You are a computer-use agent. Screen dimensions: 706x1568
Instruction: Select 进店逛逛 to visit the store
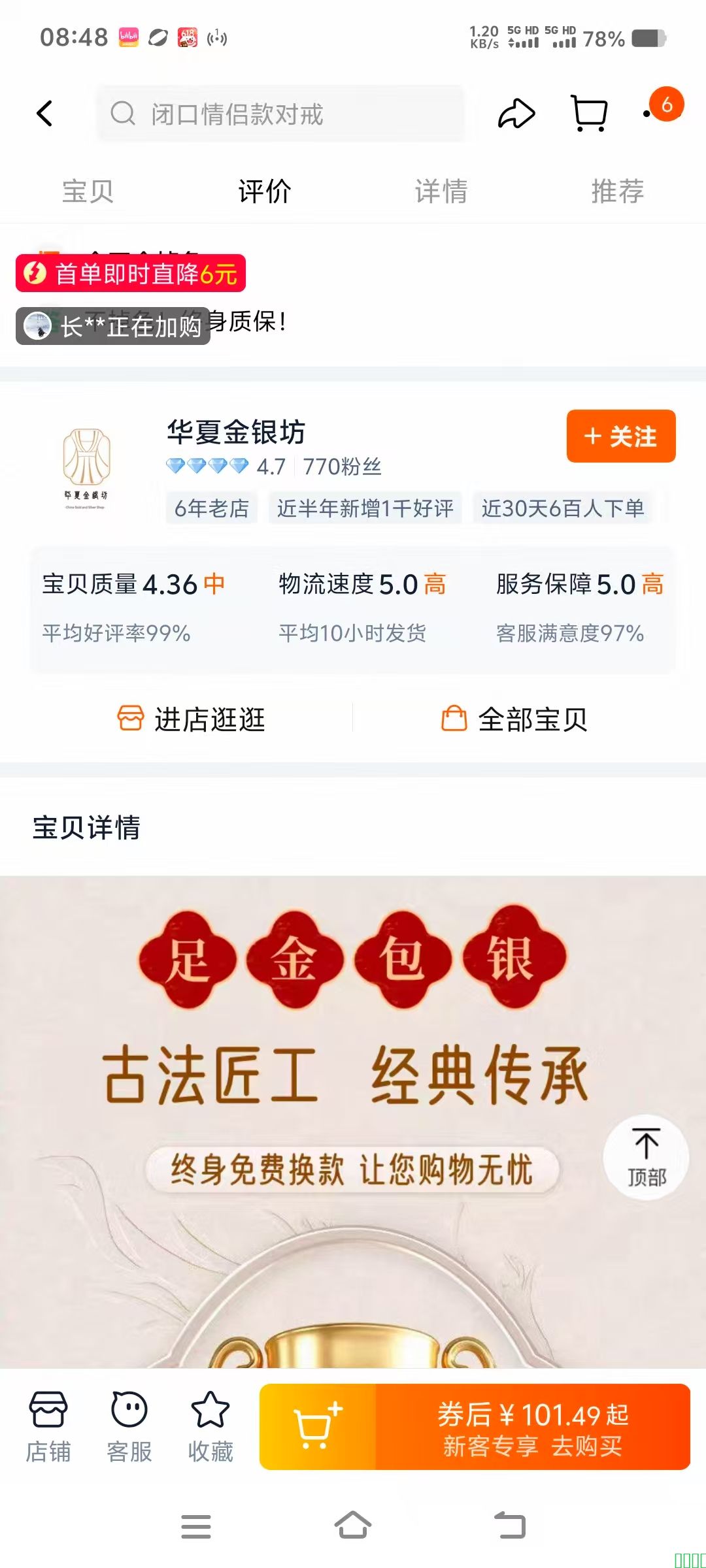click(191, 719)
